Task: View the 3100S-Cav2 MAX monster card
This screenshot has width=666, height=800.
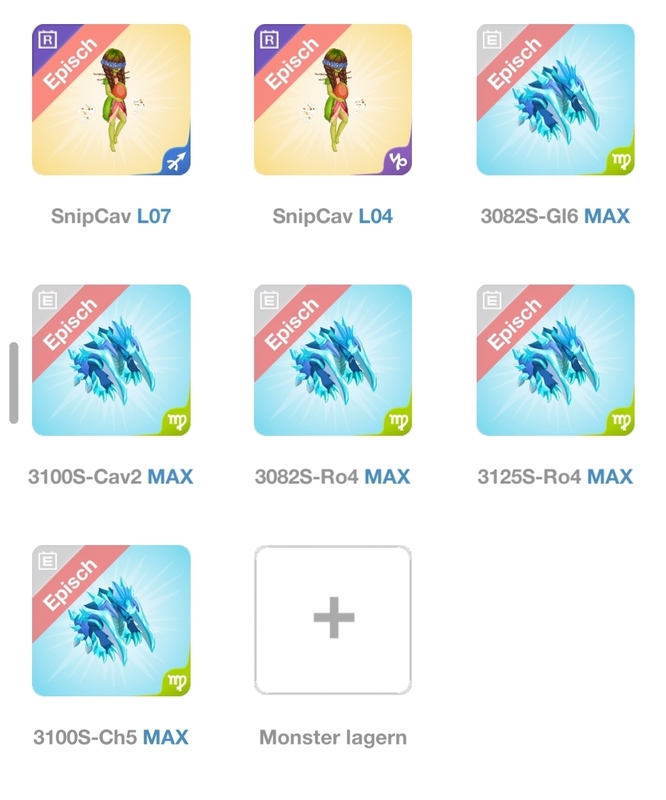Action: click(111, 360)
